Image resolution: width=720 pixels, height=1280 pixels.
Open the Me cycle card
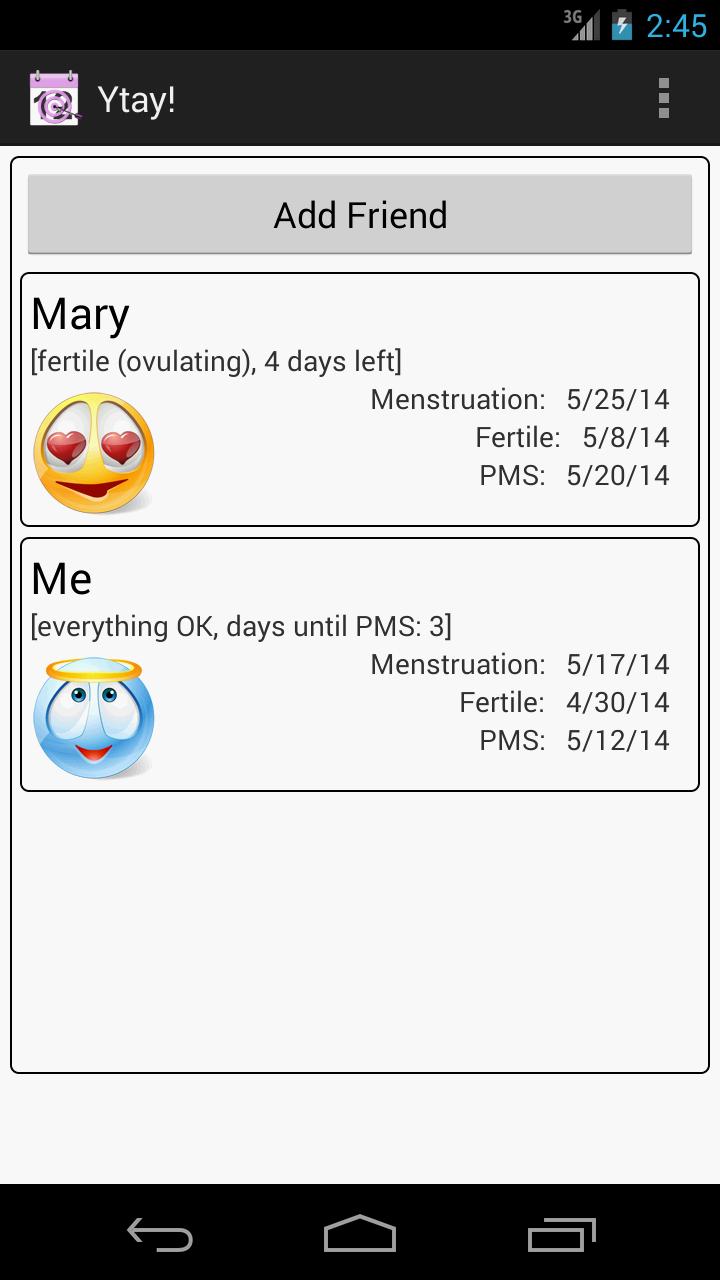tap(360, 665)
